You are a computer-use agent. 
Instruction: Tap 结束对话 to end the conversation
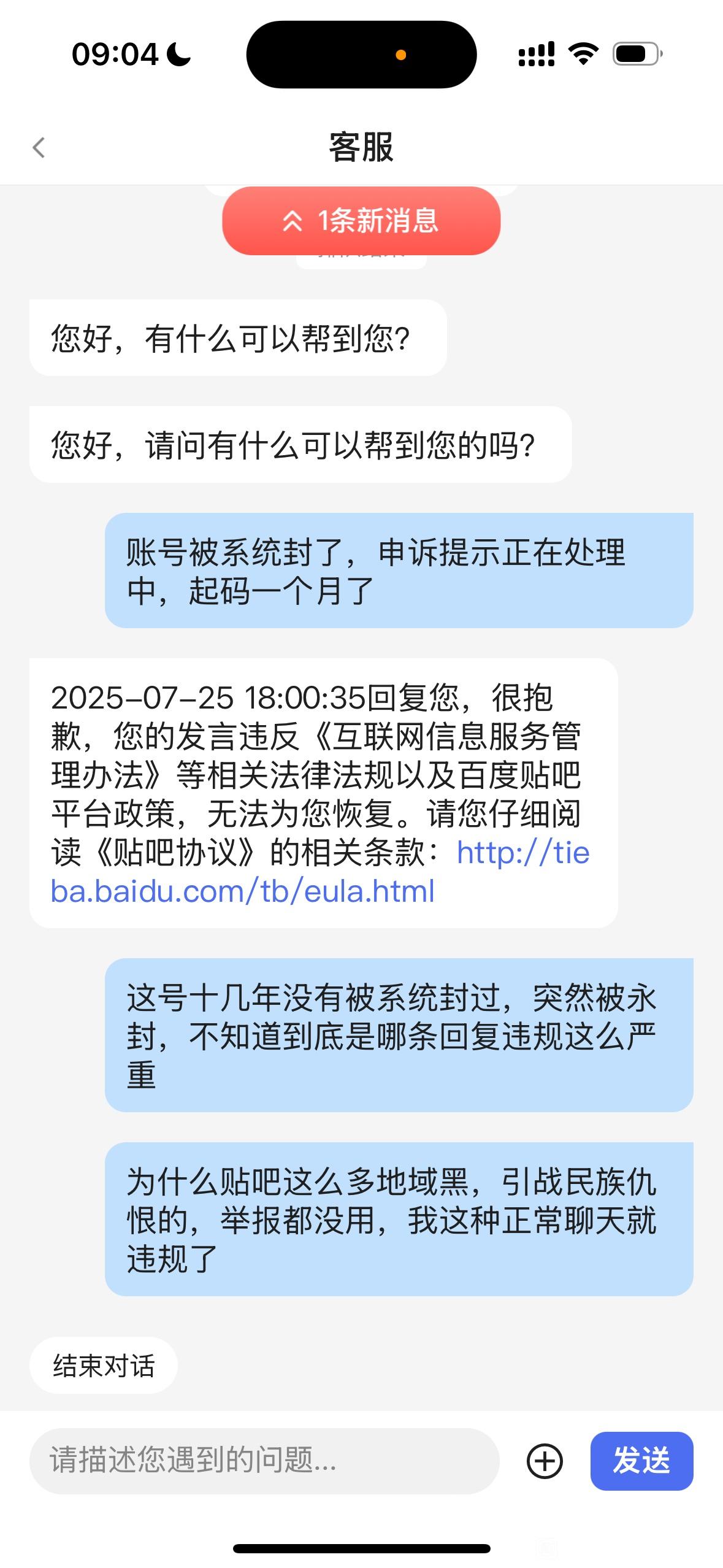104,1366
